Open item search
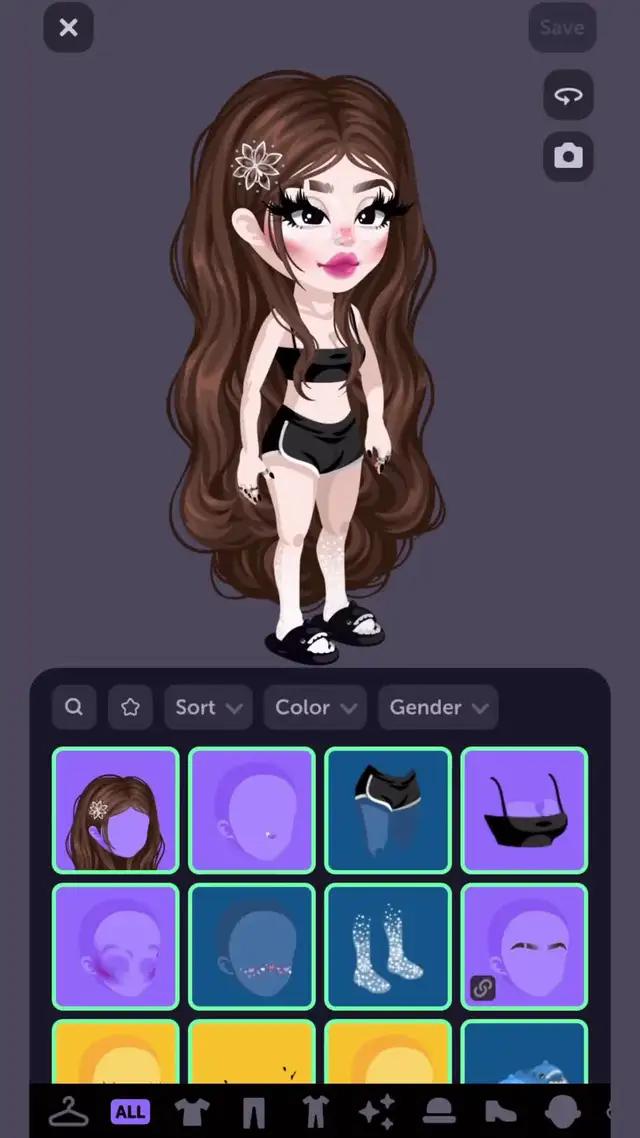 click(74, 707)
